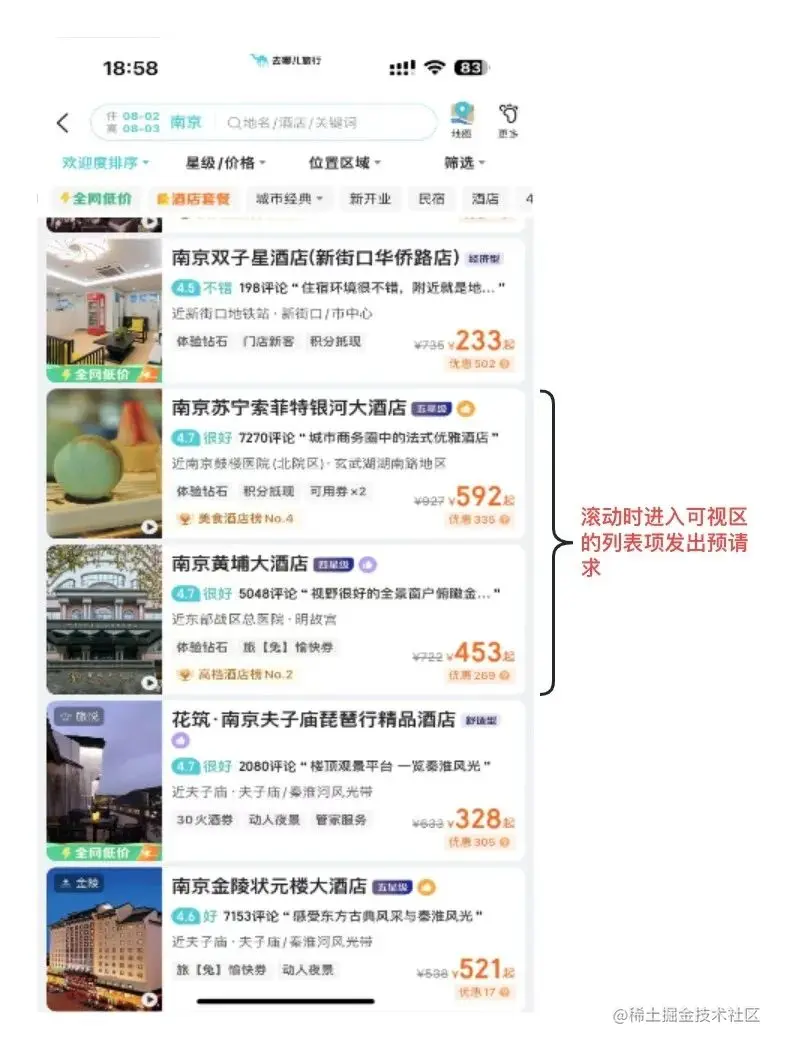
Task: Expand the 星级/价格 filter dropdown
Action: click(224, 162)
